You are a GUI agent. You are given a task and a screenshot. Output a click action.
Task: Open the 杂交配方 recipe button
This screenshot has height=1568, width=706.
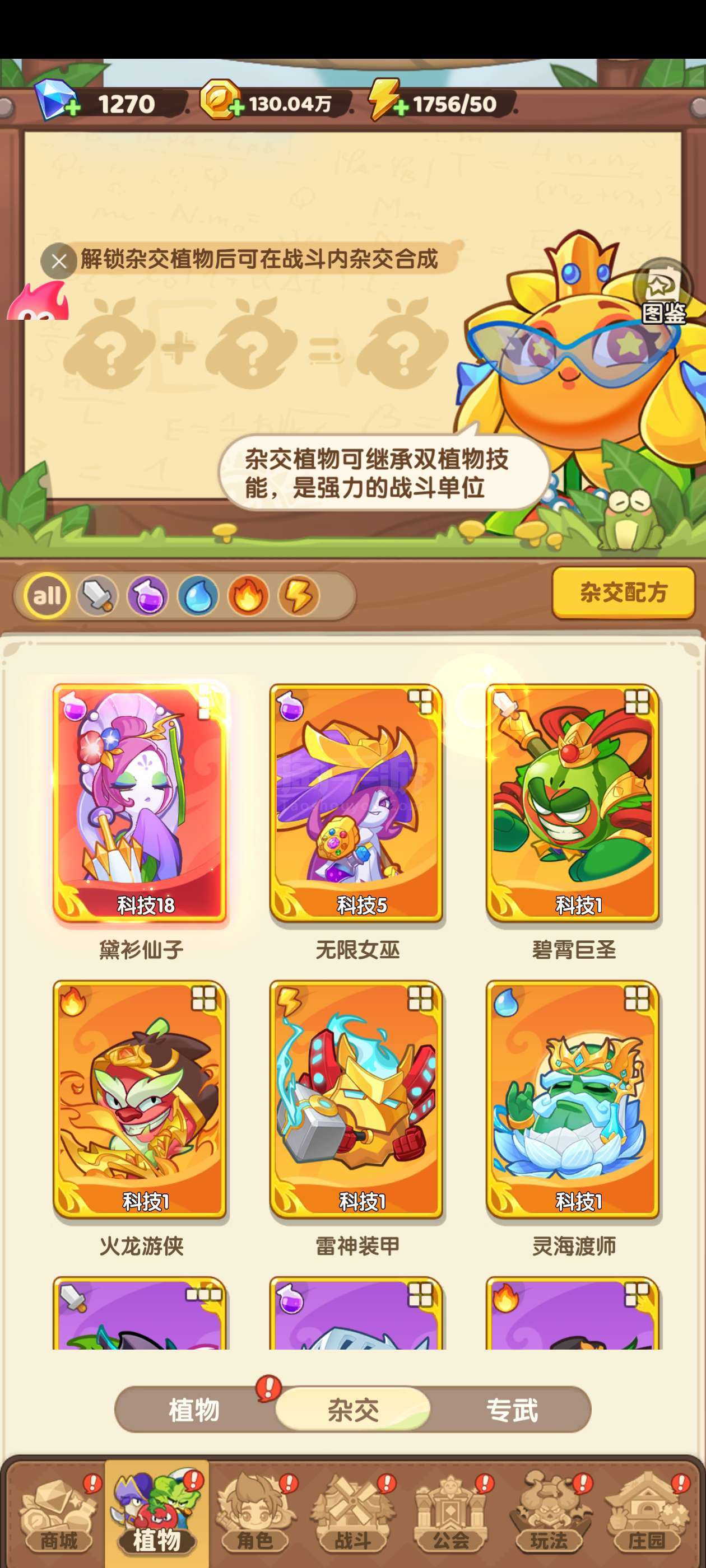click(623, 592)
